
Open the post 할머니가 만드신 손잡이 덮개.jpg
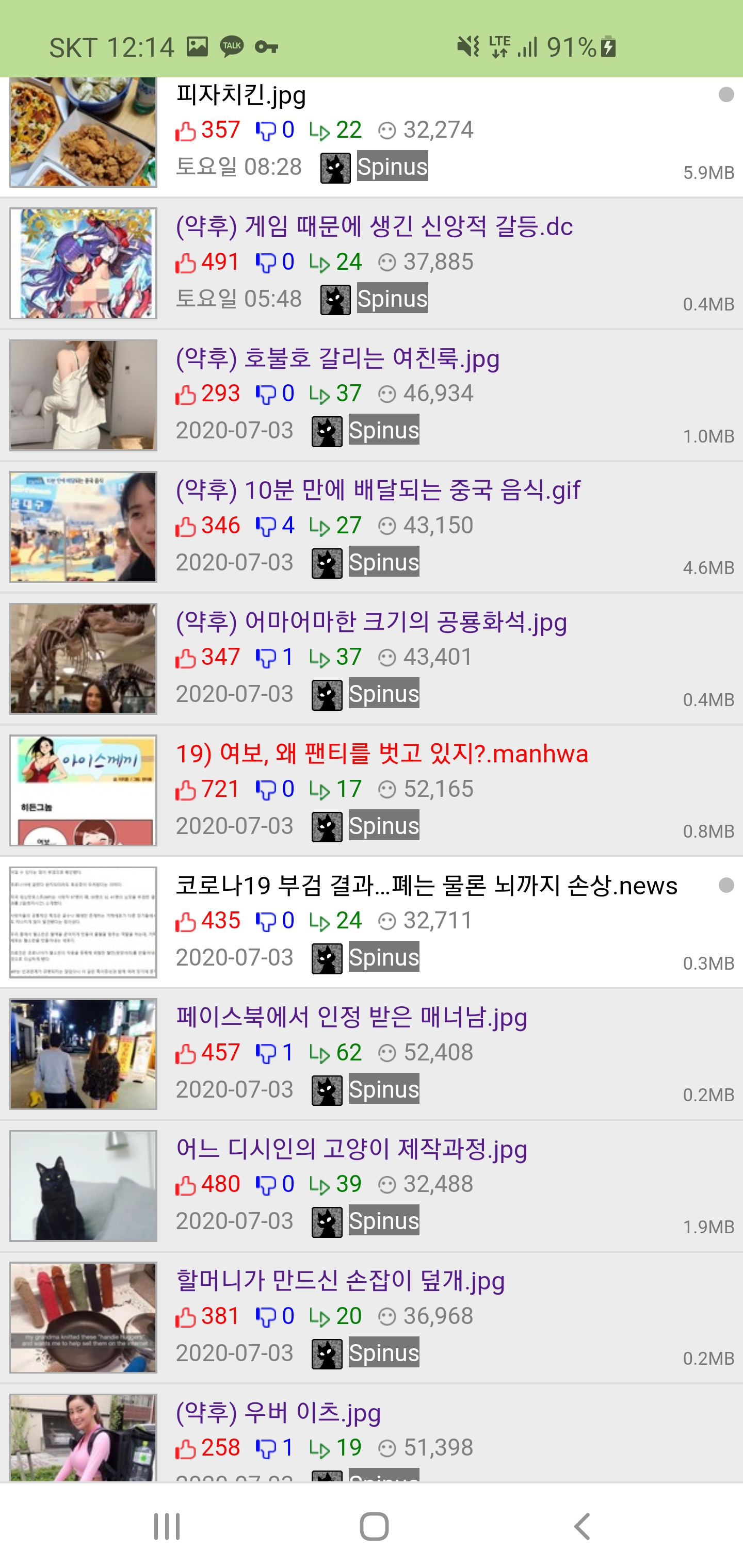pos(341,1281)
